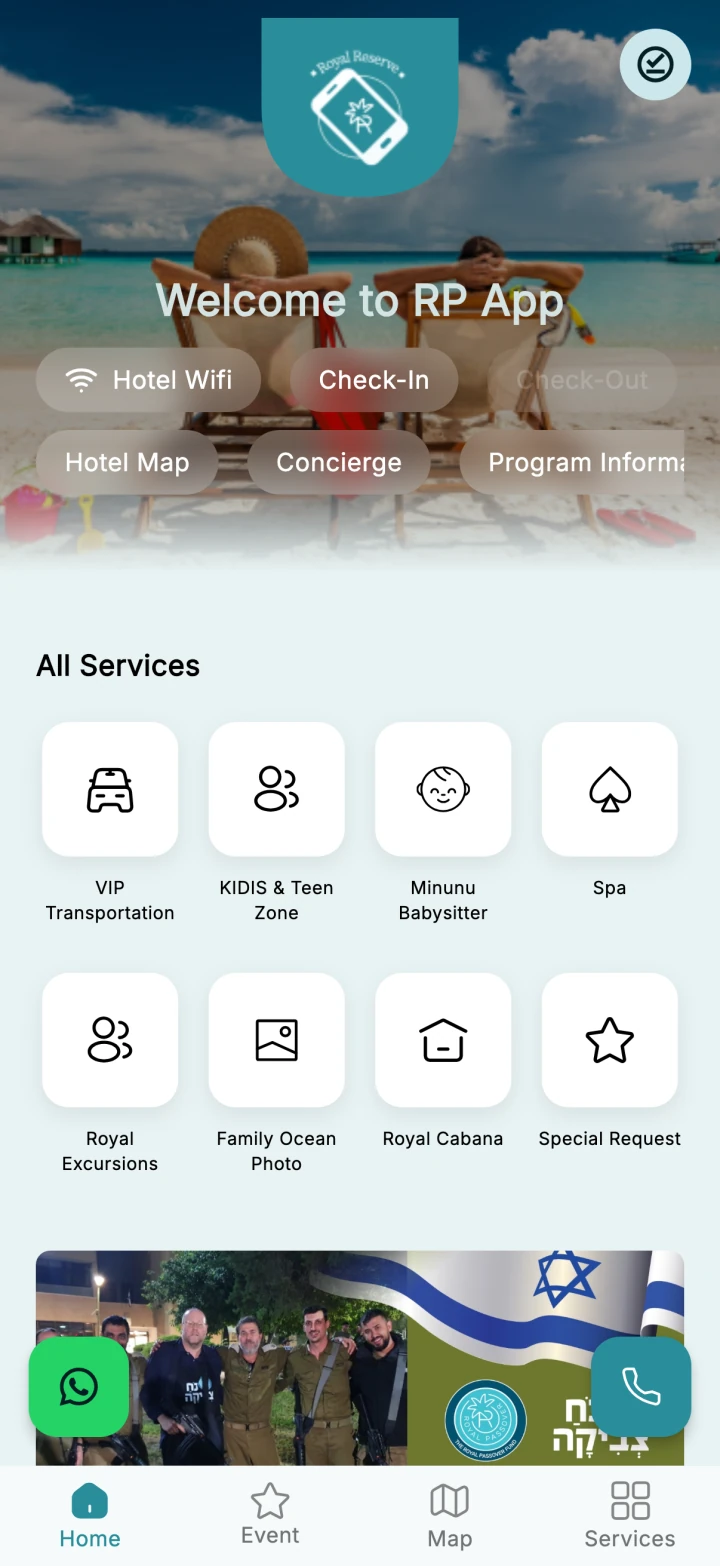
Task: Open WhatsApp chat button
Action: click(x=79, y=1387)
